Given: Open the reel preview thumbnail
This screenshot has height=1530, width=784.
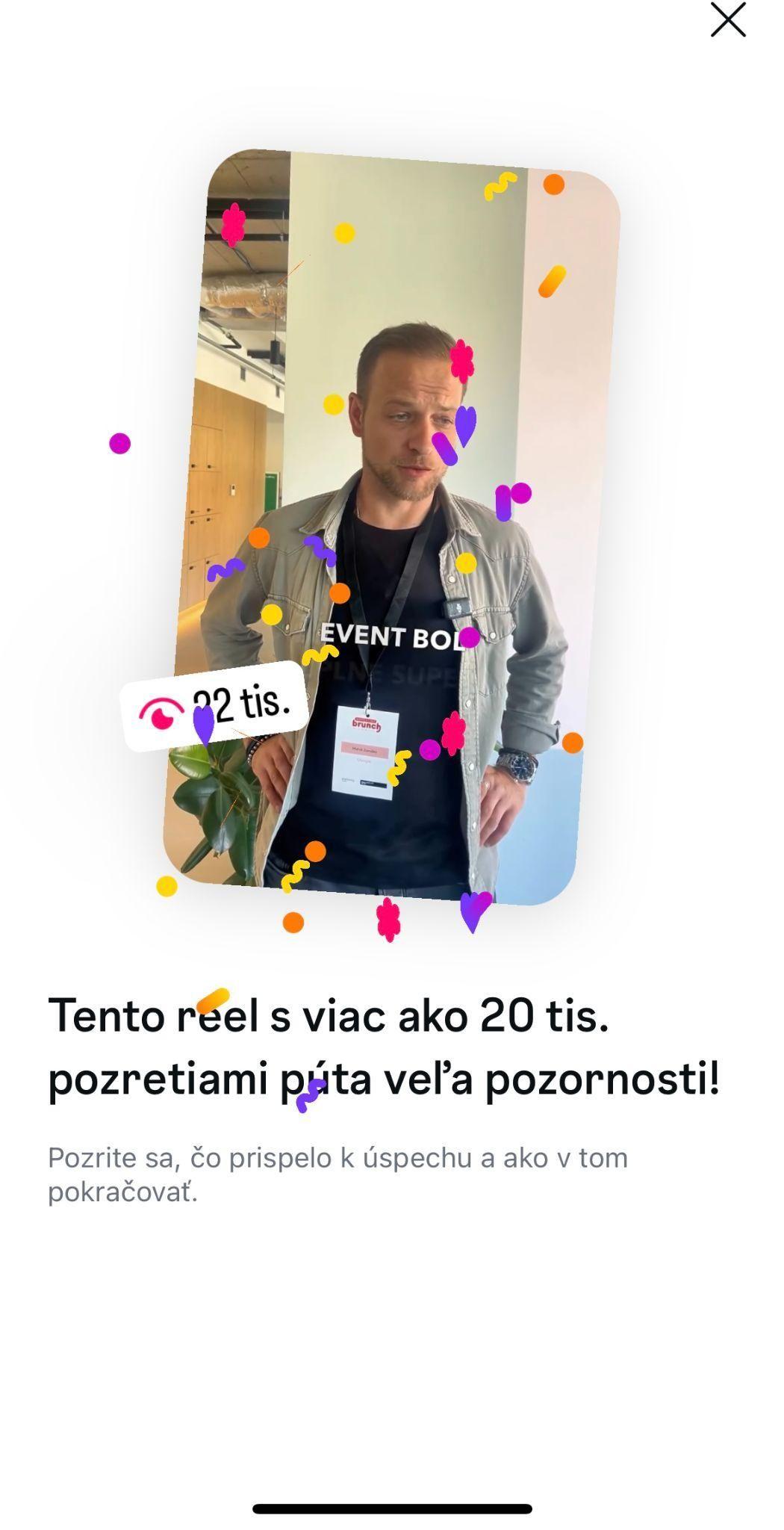Looking at the screenshot, I should tap(392, 527).
